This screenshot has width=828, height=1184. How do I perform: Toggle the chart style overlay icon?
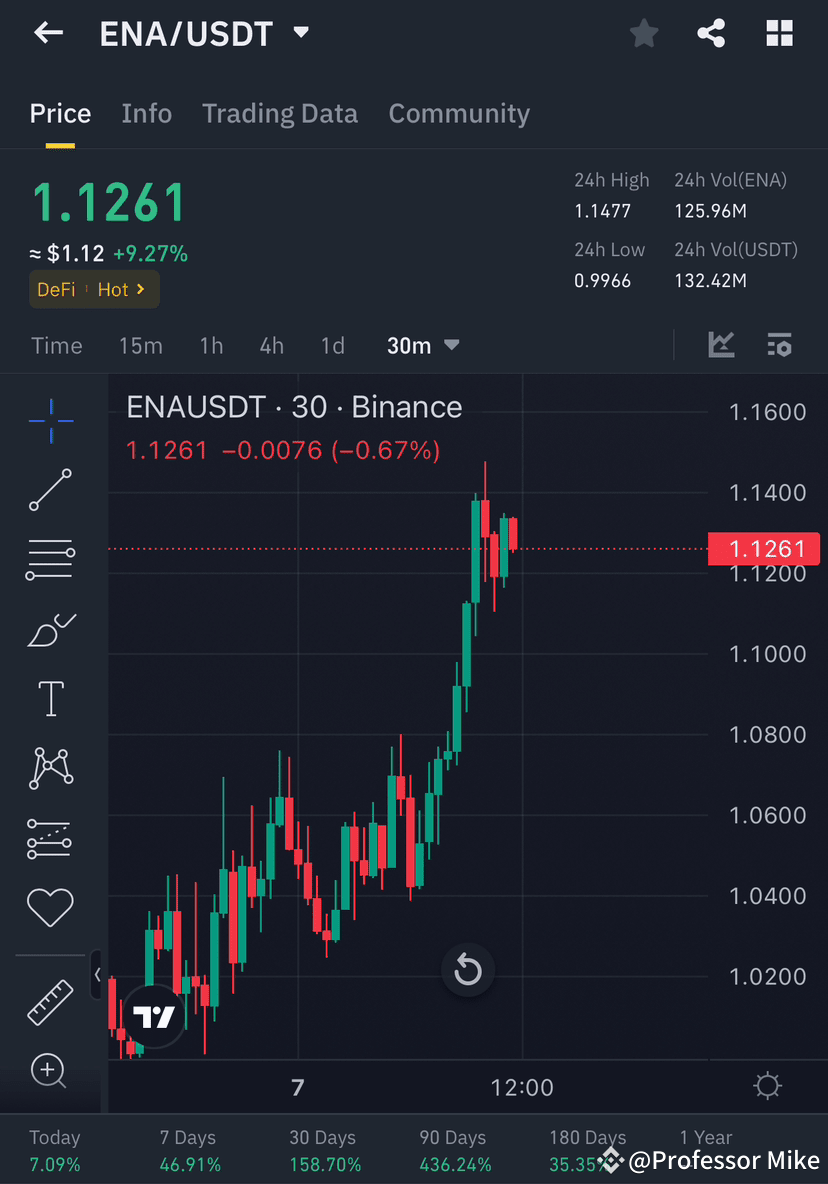pos(722,344)
